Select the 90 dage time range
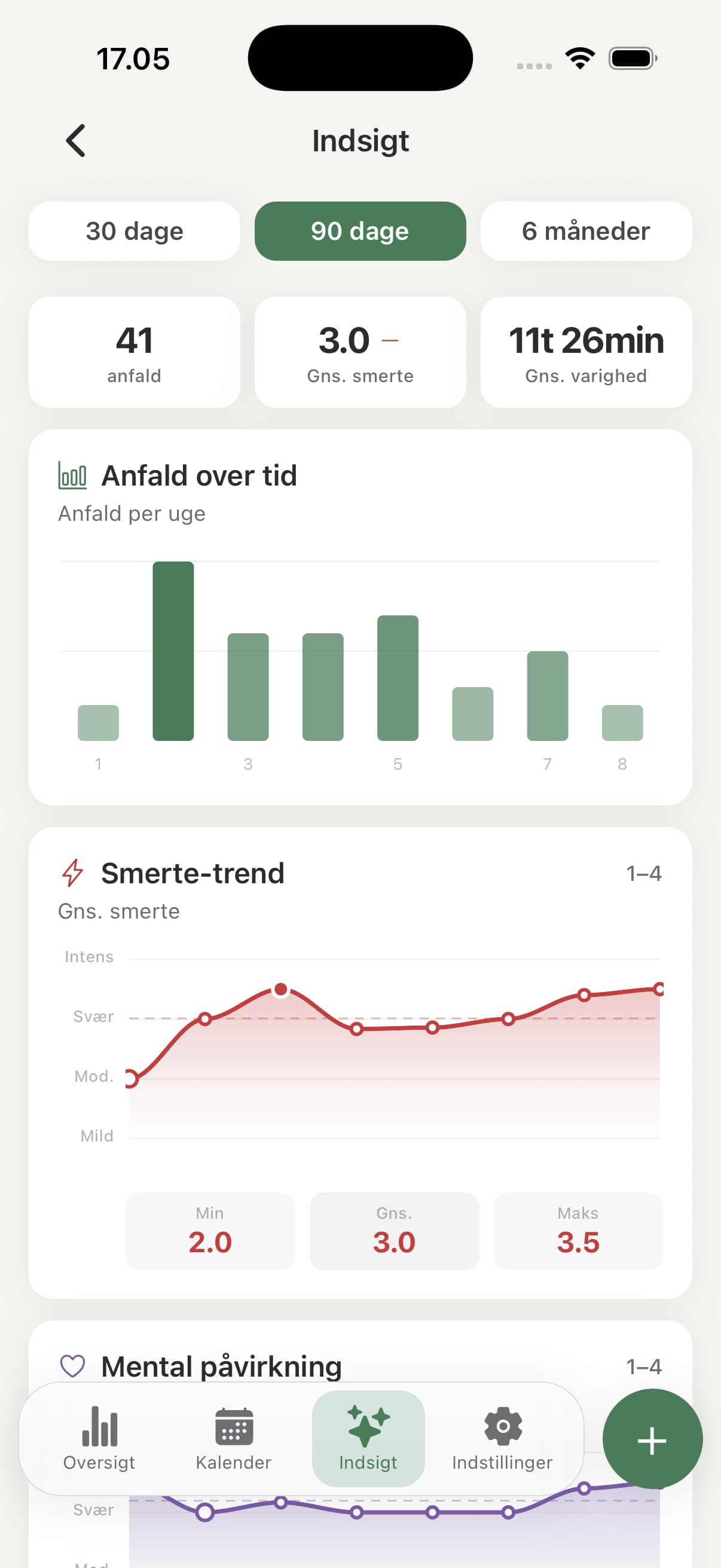Viewport: 721px width, 1568px height. (x=360, y=231)
